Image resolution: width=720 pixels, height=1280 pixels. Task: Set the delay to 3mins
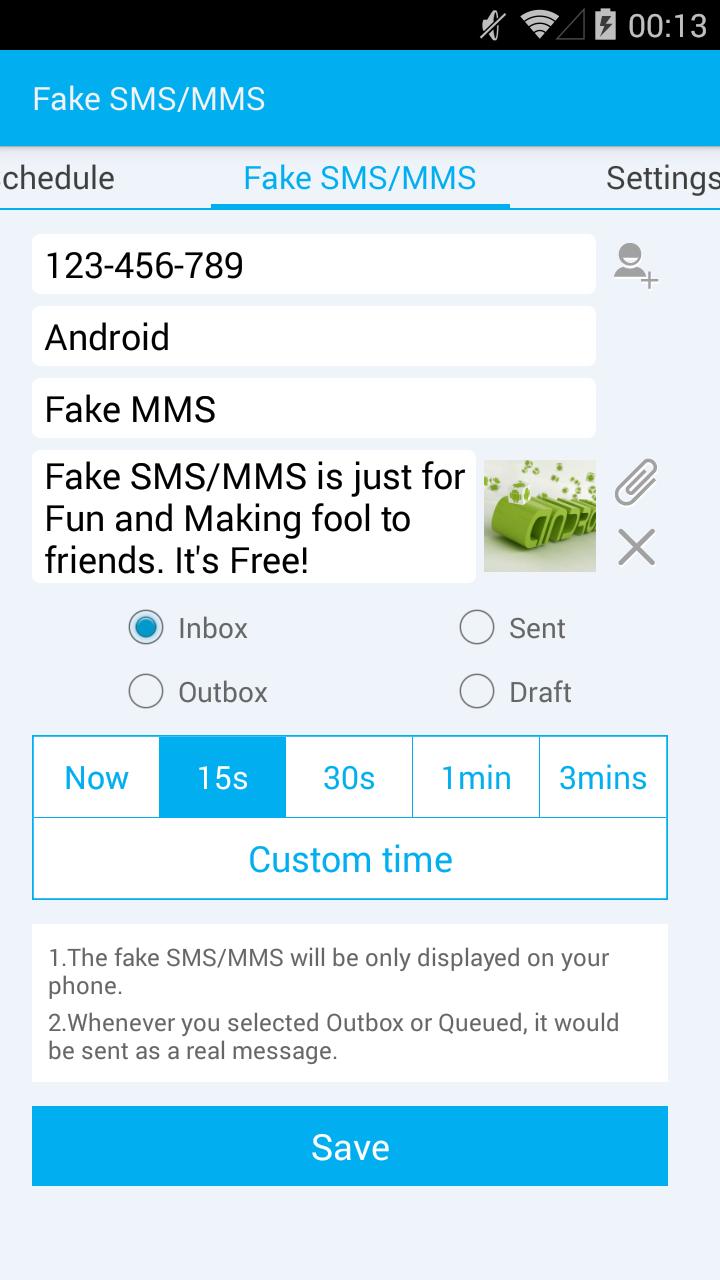click(x=603, y=778)
